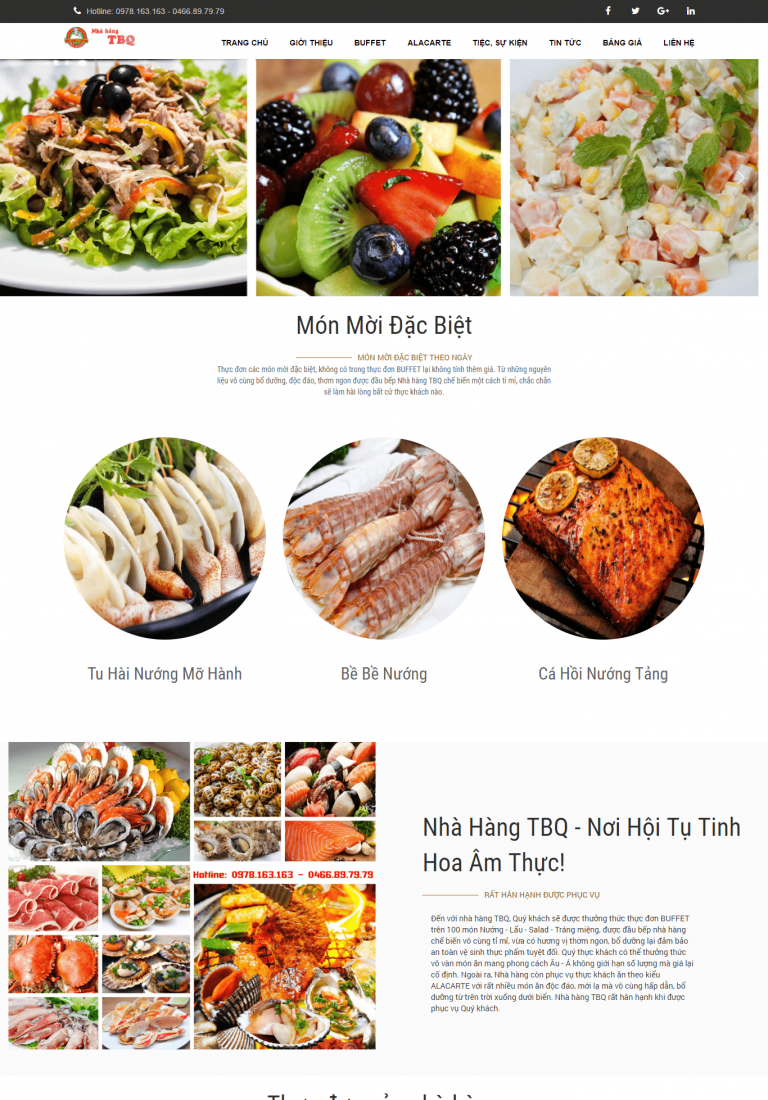Viewport: 768px width, 1100px height.
Task: View Tiệc, Sự Kiện page
Action: [x=500, y=43]
